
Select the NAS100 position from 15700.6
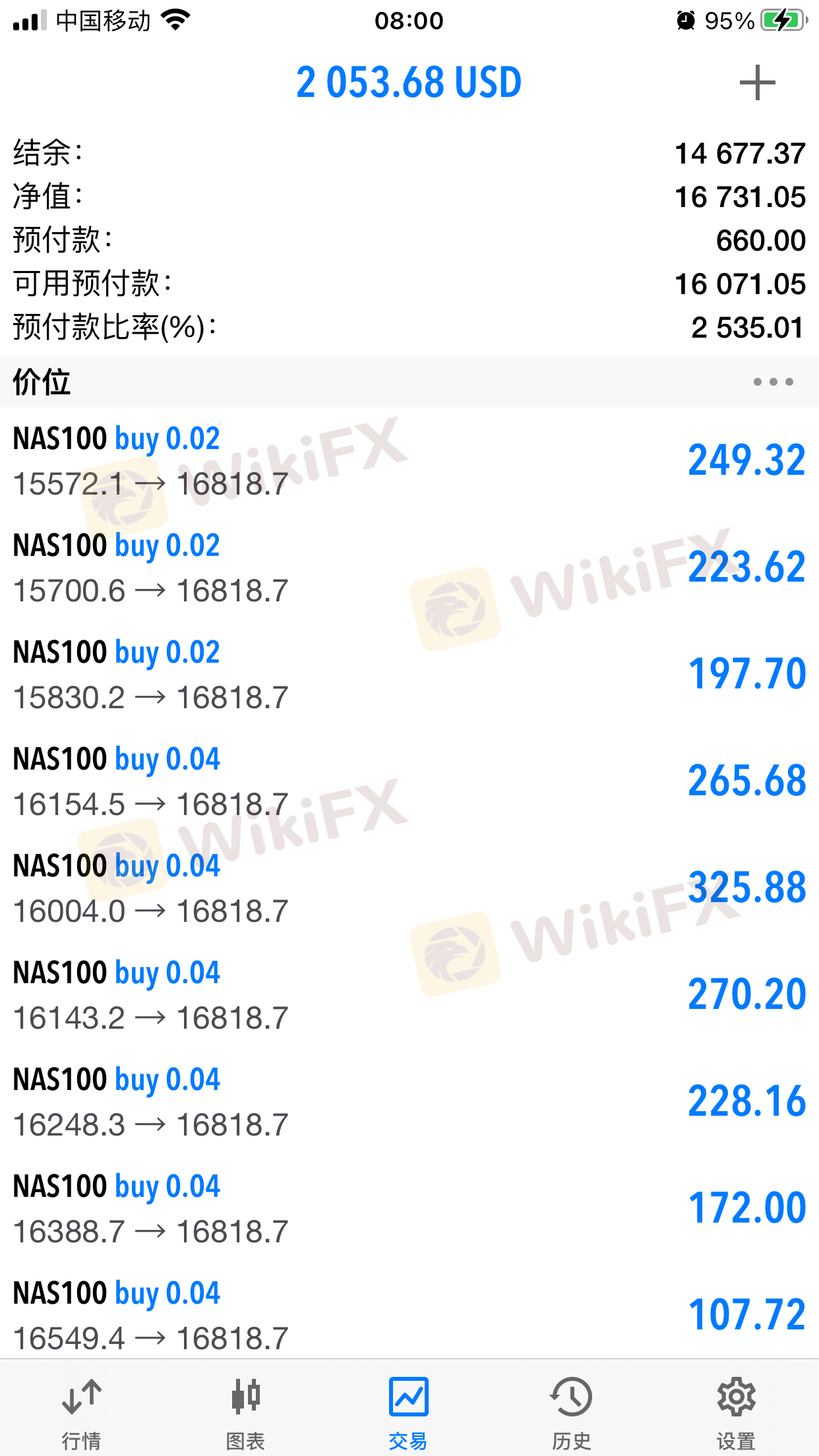[x=409, y=568]
